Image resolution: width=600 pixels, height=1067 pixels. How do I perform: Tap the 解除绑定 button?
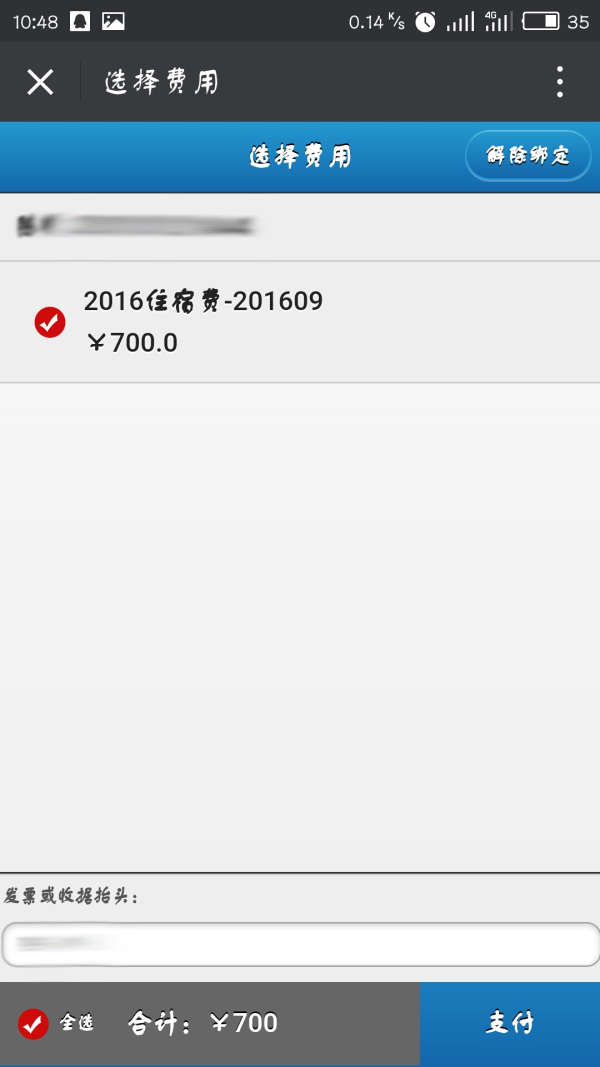[x=528, y=156]
